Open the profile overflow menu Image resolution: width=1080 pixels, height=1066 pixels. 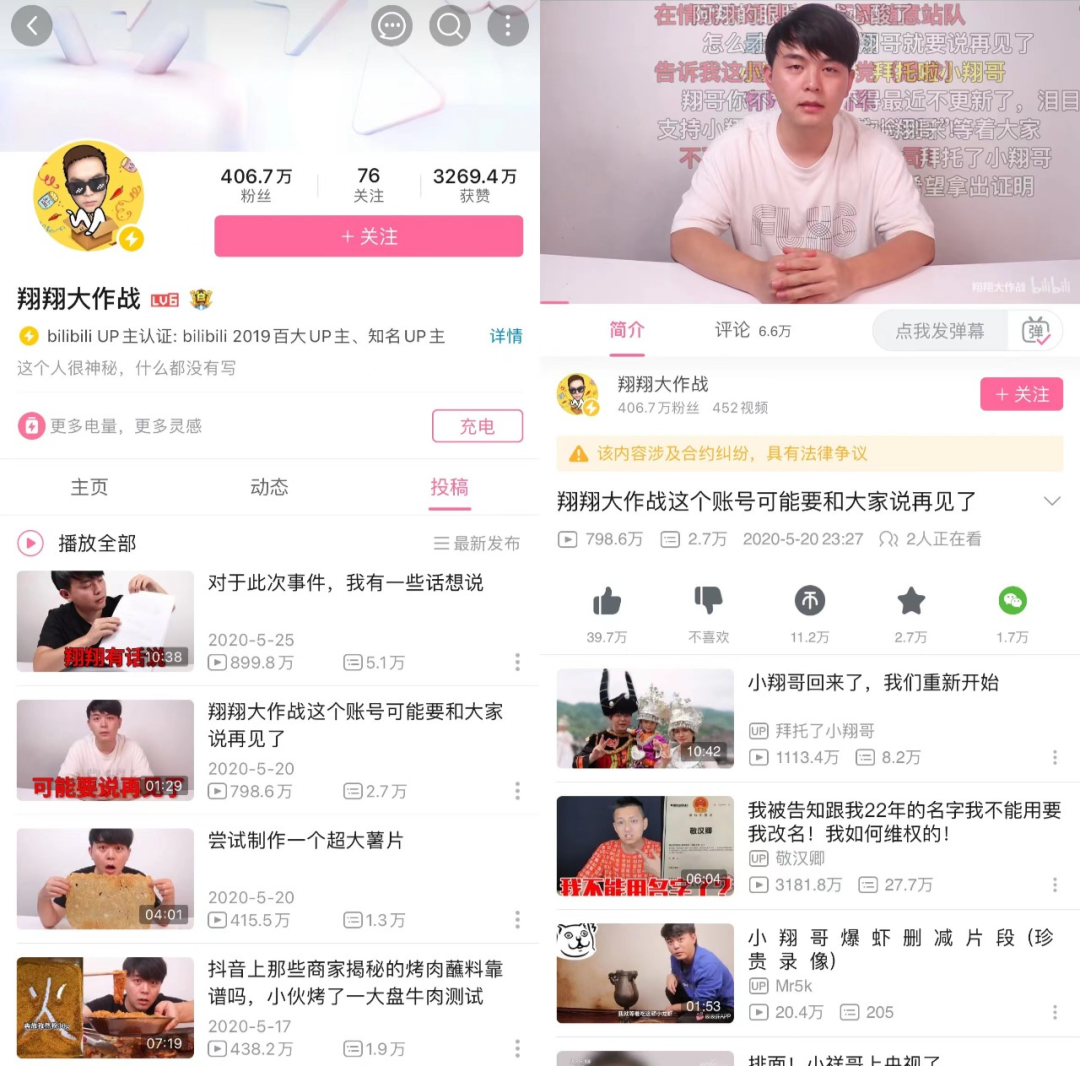(x=508, y=26)
